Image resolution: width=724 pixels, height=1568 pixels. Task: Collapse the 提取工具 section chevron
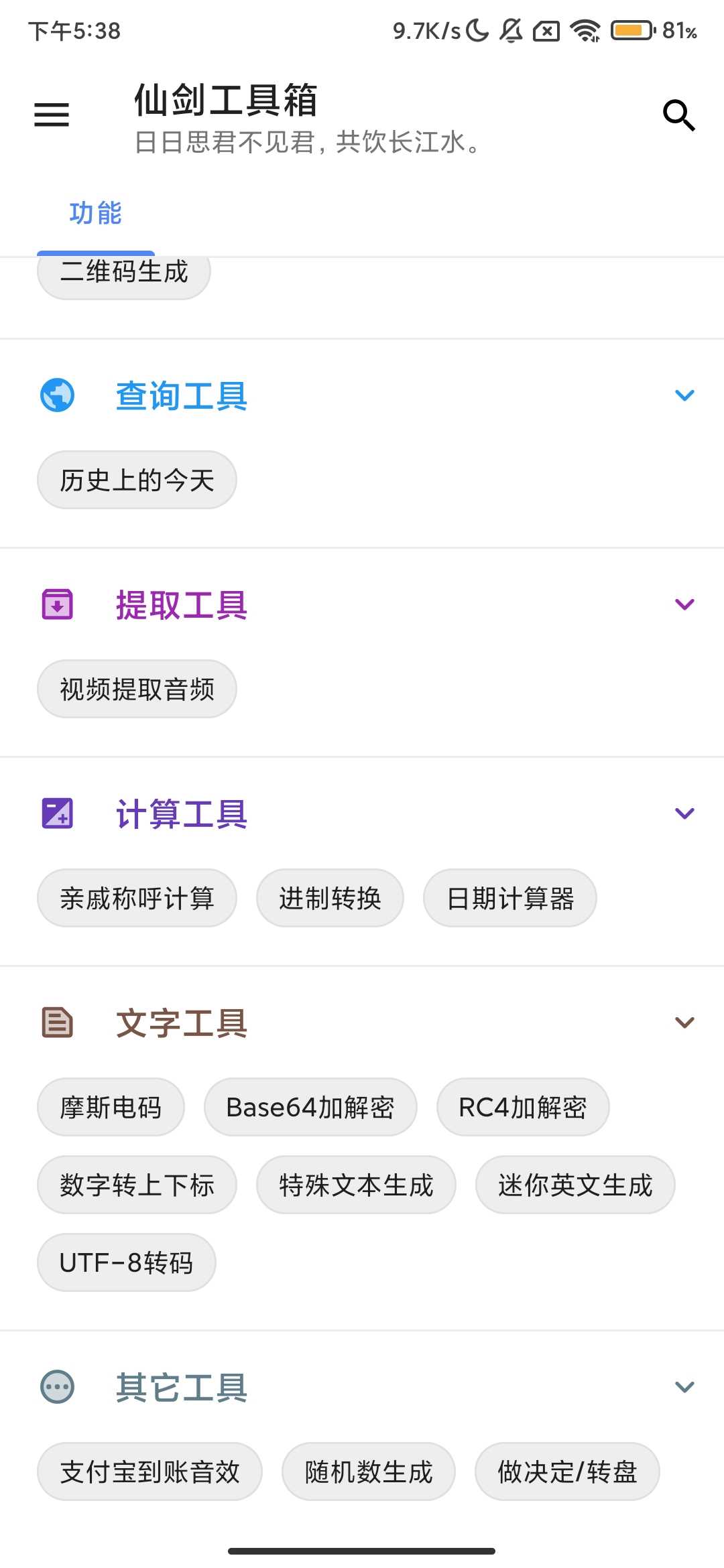coord(684,604)
